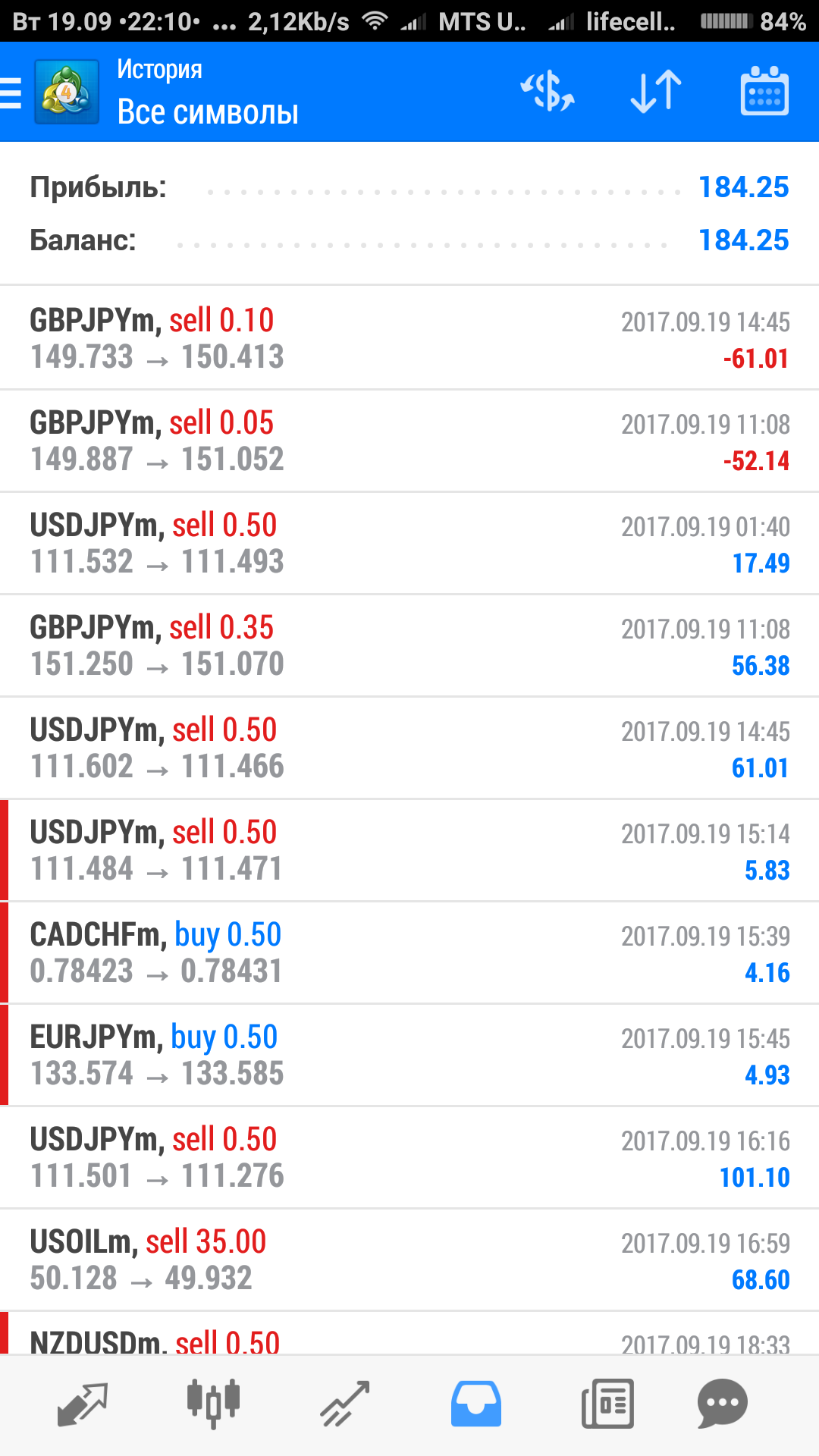Select USDJPYm trade with 61.01 profit
The width and height of the screenshot is (819, 1456).
(409, 748)
